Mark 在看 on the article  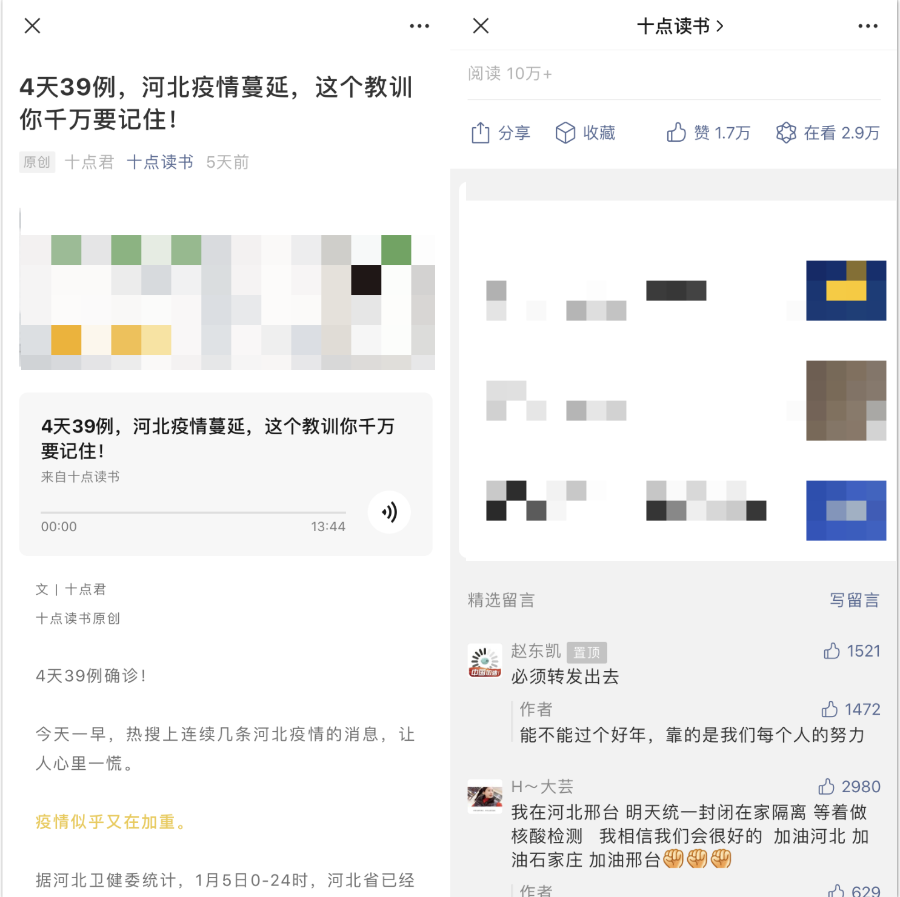tap(828, 133)
